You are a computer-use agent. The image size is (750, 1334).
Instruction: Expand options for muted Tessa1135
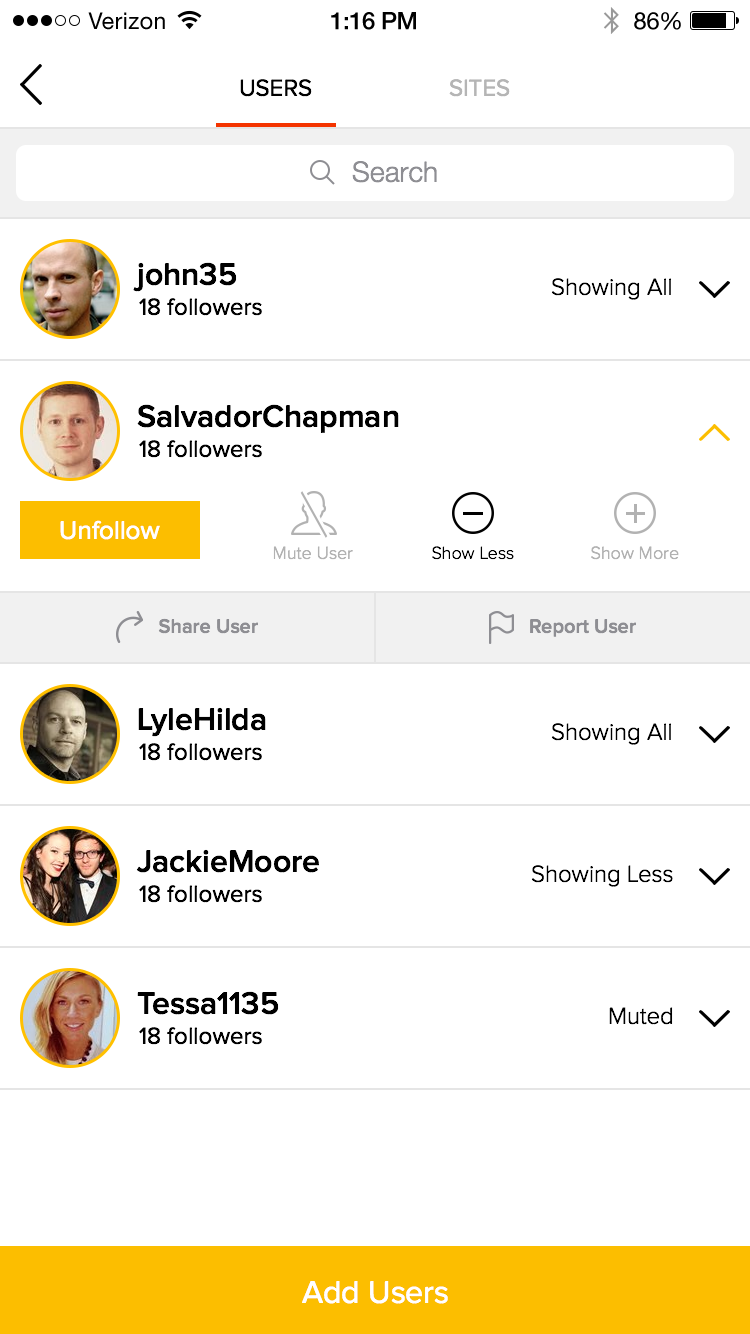pos(714,1018)
